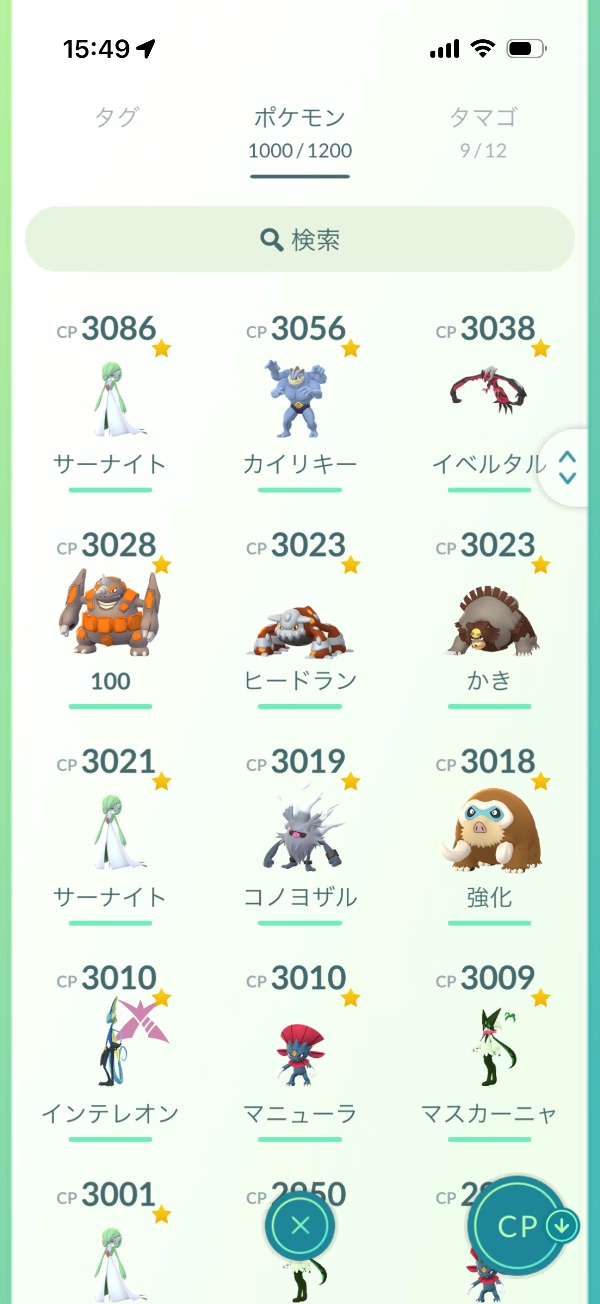Select インテレオン with CP 3010

coord(110,1050)
